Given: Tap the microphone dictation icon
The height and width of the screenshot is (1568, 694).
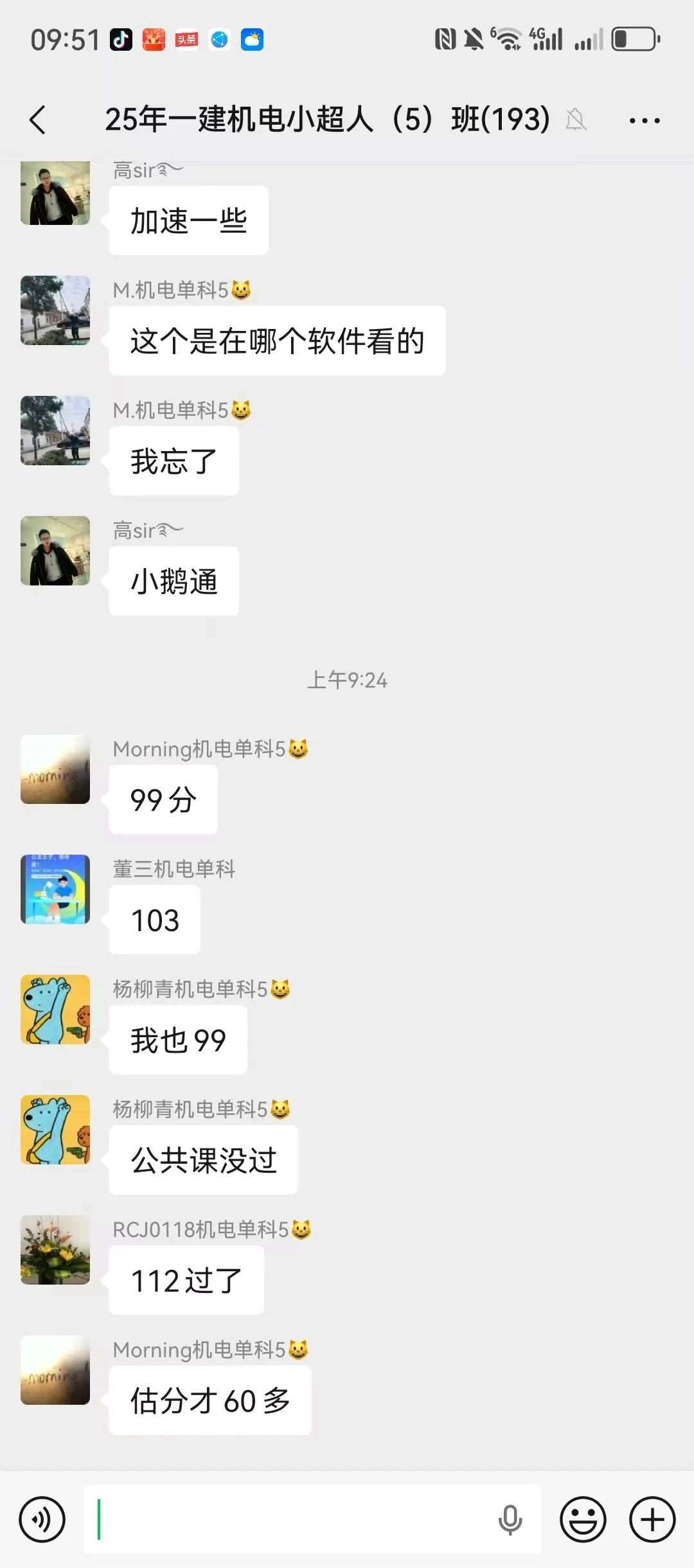Looking at the screenshot, I should point(510,1519).
